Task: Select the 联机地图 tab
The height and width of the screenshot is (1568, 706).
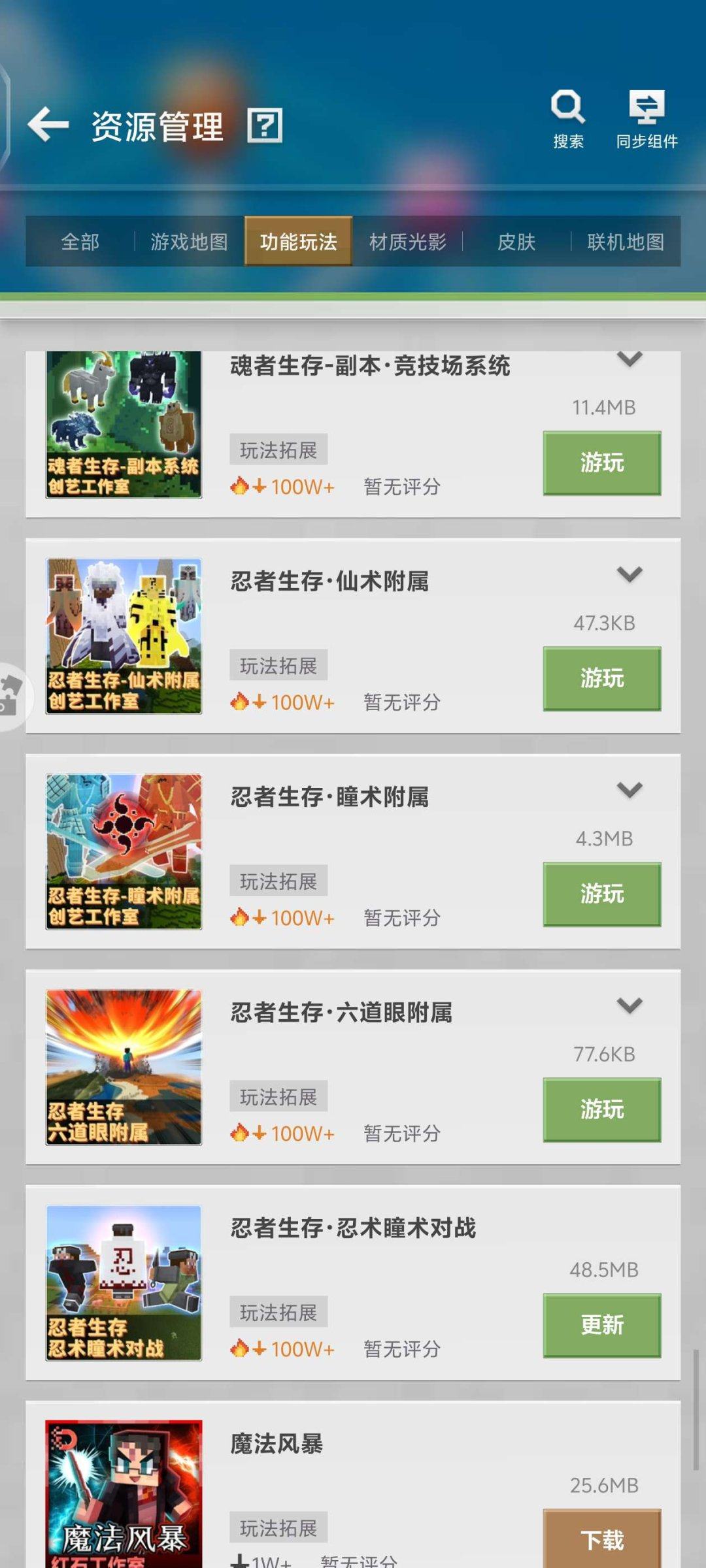Action: tap(624, 242)
